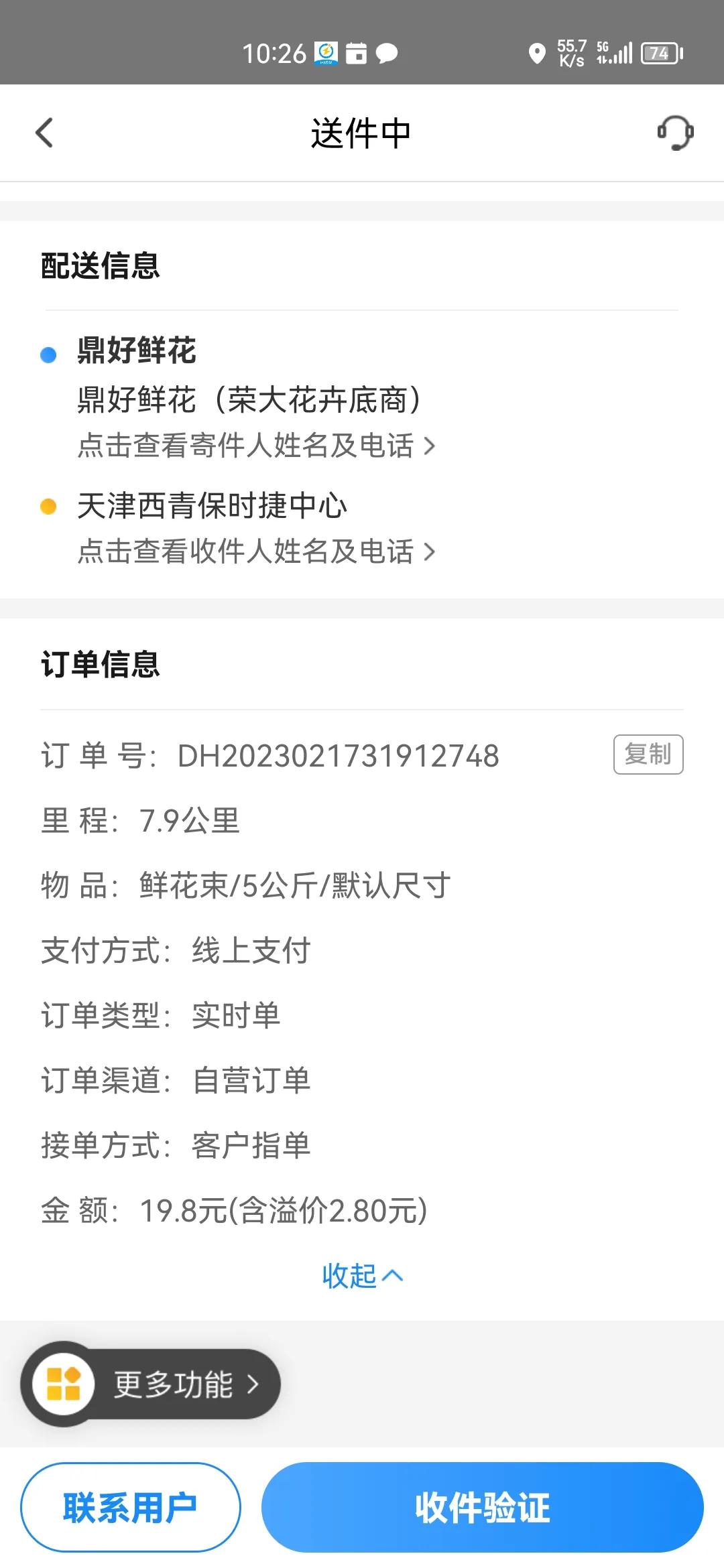Tap the location pin in status bar
Viewport: 724px width, 1568px height.
[536, 54]
